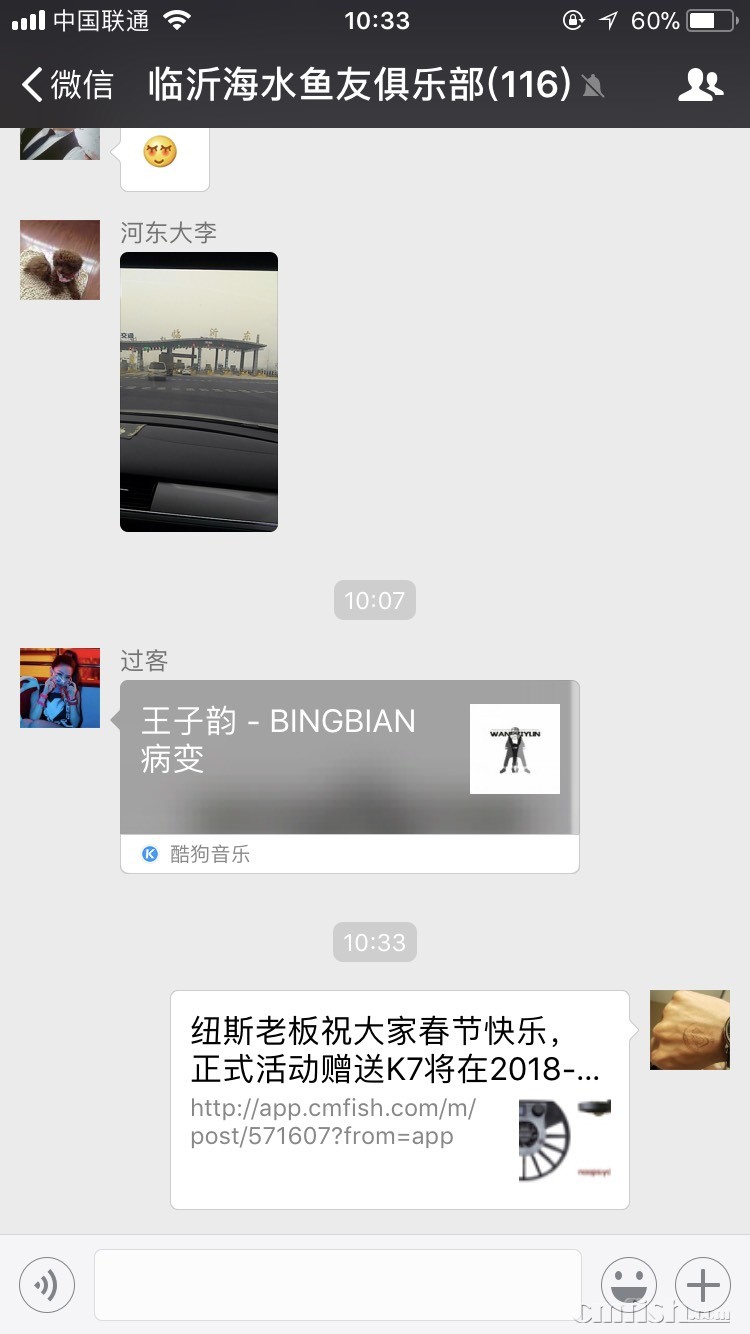Open the emoji sticker panel
This screenshot has height=1334, width=750.
[629, 1284]
